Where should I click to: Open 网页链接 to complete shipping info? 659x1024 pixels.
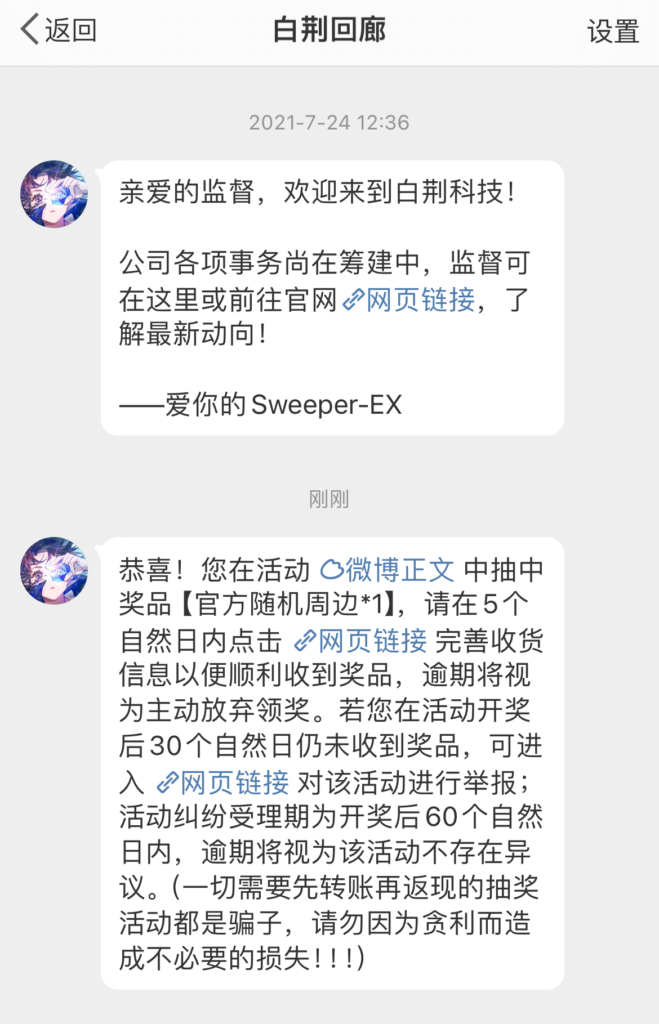(x=360, y=640)
